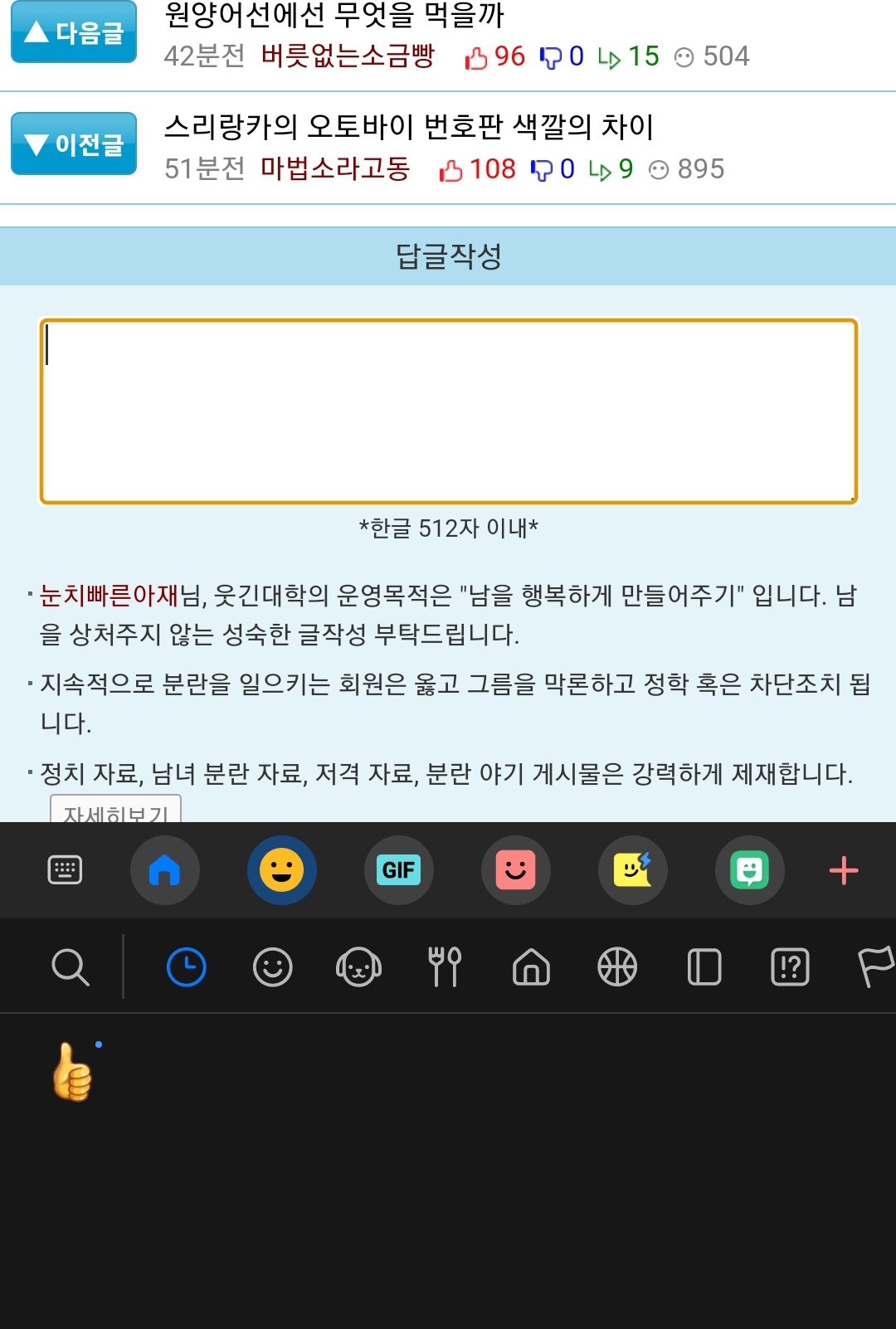Screen dimensions: 896x1329
Task: Open the GIF picker
Action: [x=399, y=870]
